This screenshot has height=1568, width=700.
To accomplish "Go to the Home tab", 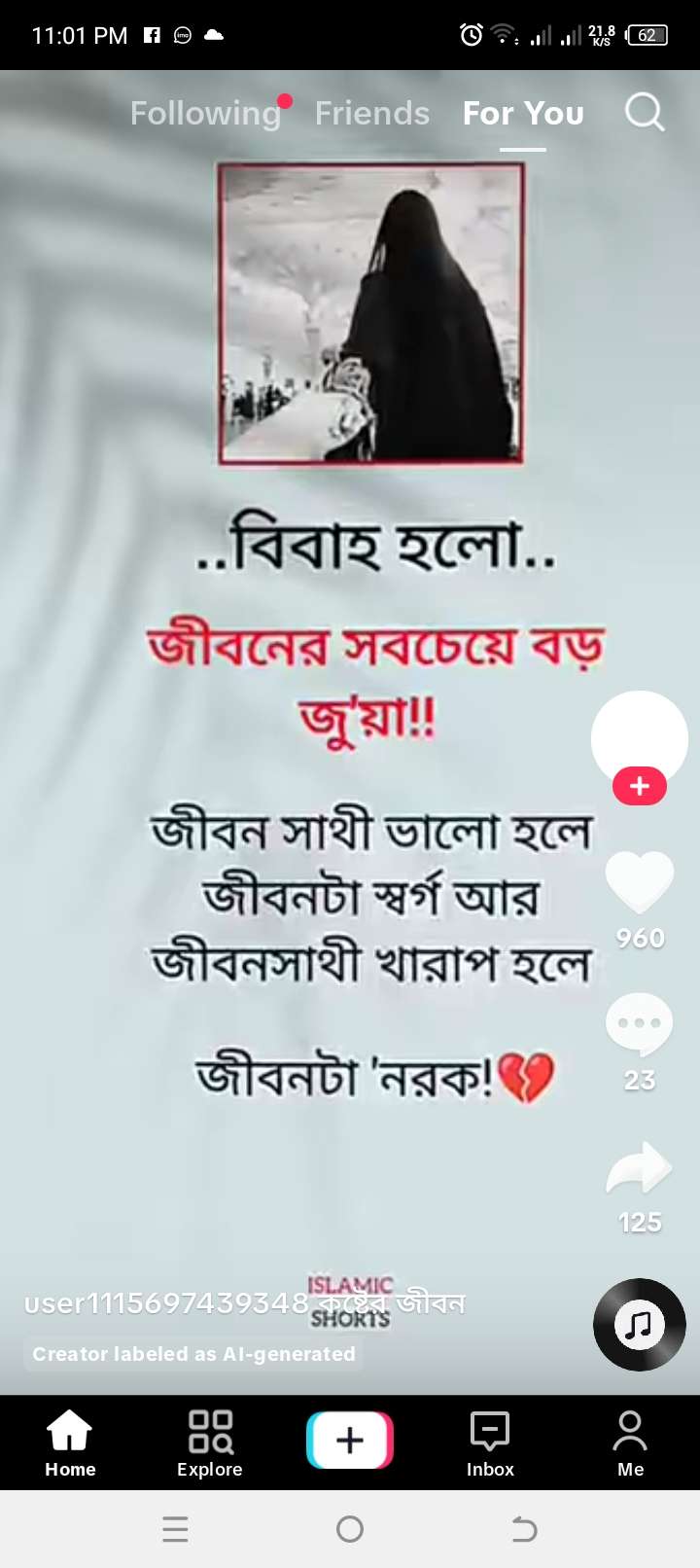I will [70, 1443].
